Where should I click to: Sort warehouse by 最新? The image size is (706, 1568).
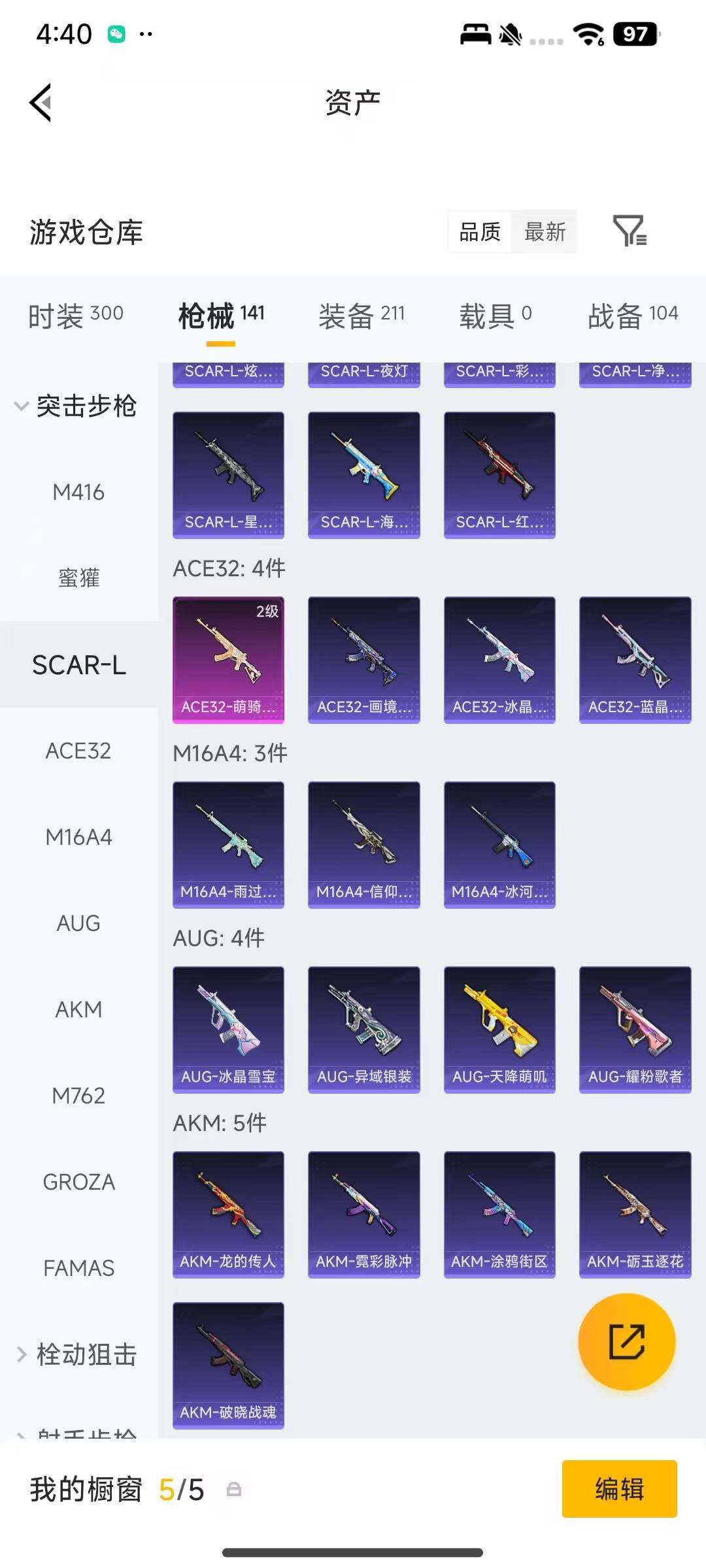[x=545, y=231]
